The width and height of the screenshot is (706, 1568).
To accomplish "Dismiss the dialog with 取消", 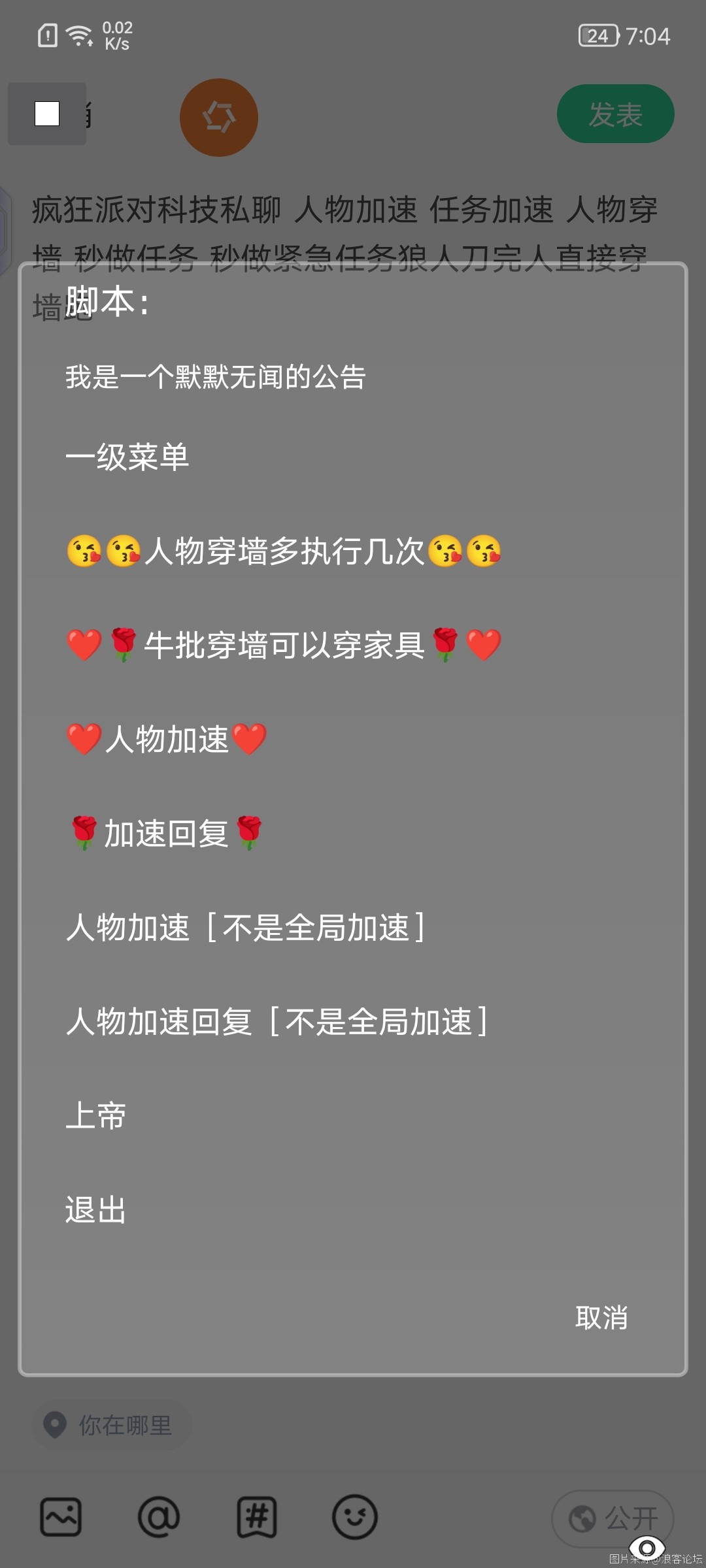I will (x=601, y=1318).
